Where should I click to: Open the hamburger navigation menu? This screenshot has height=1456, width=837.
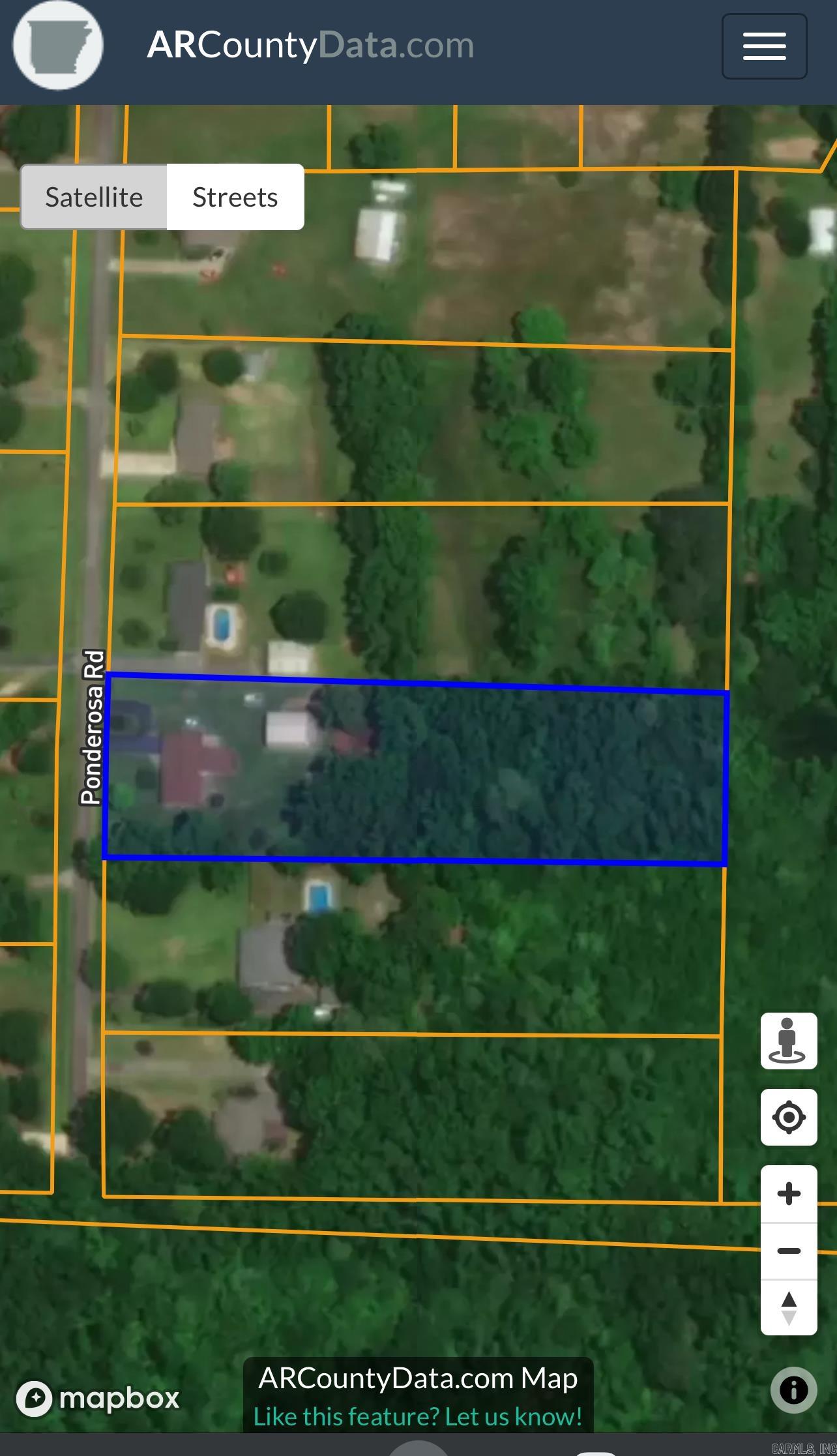pos(764,46)
